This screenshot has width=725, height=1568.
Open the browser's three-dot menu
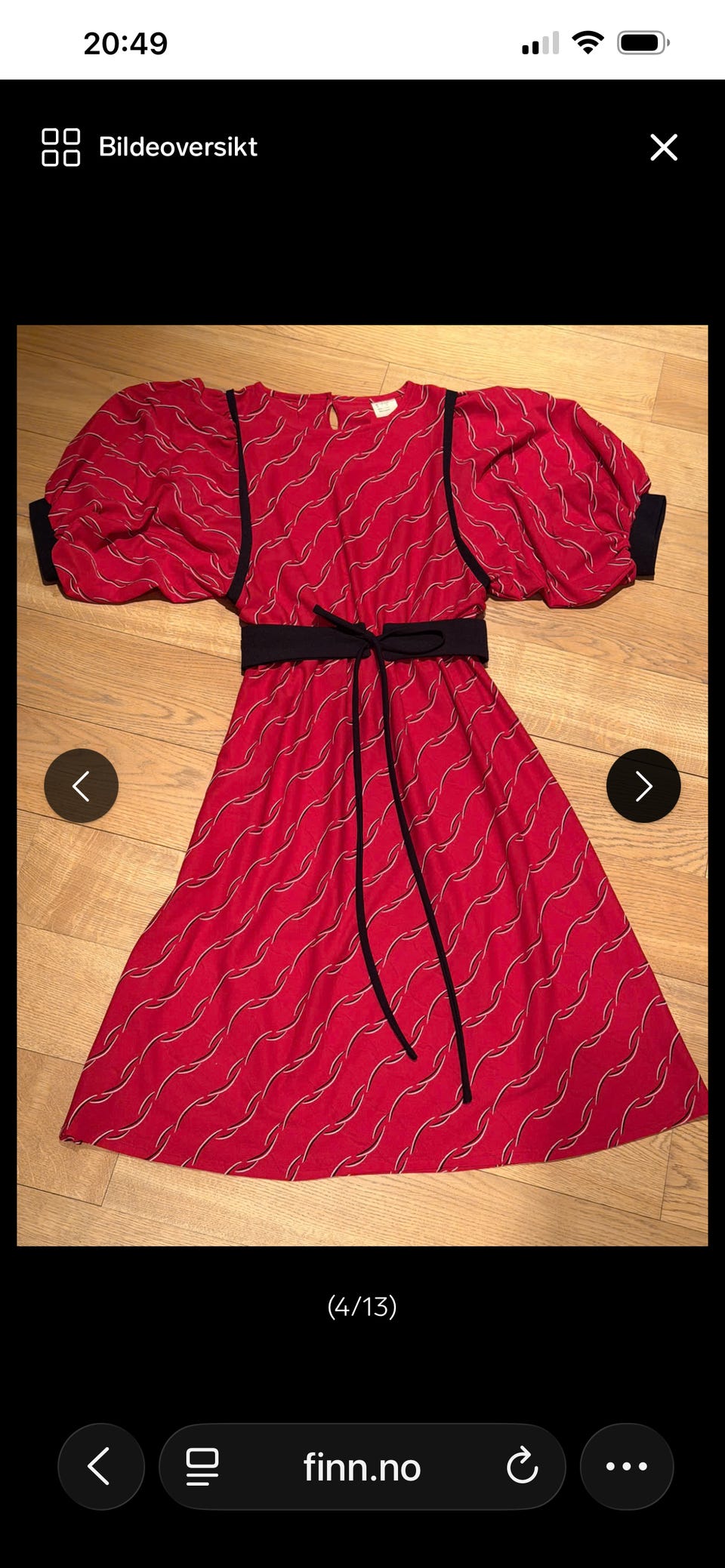627,1467
